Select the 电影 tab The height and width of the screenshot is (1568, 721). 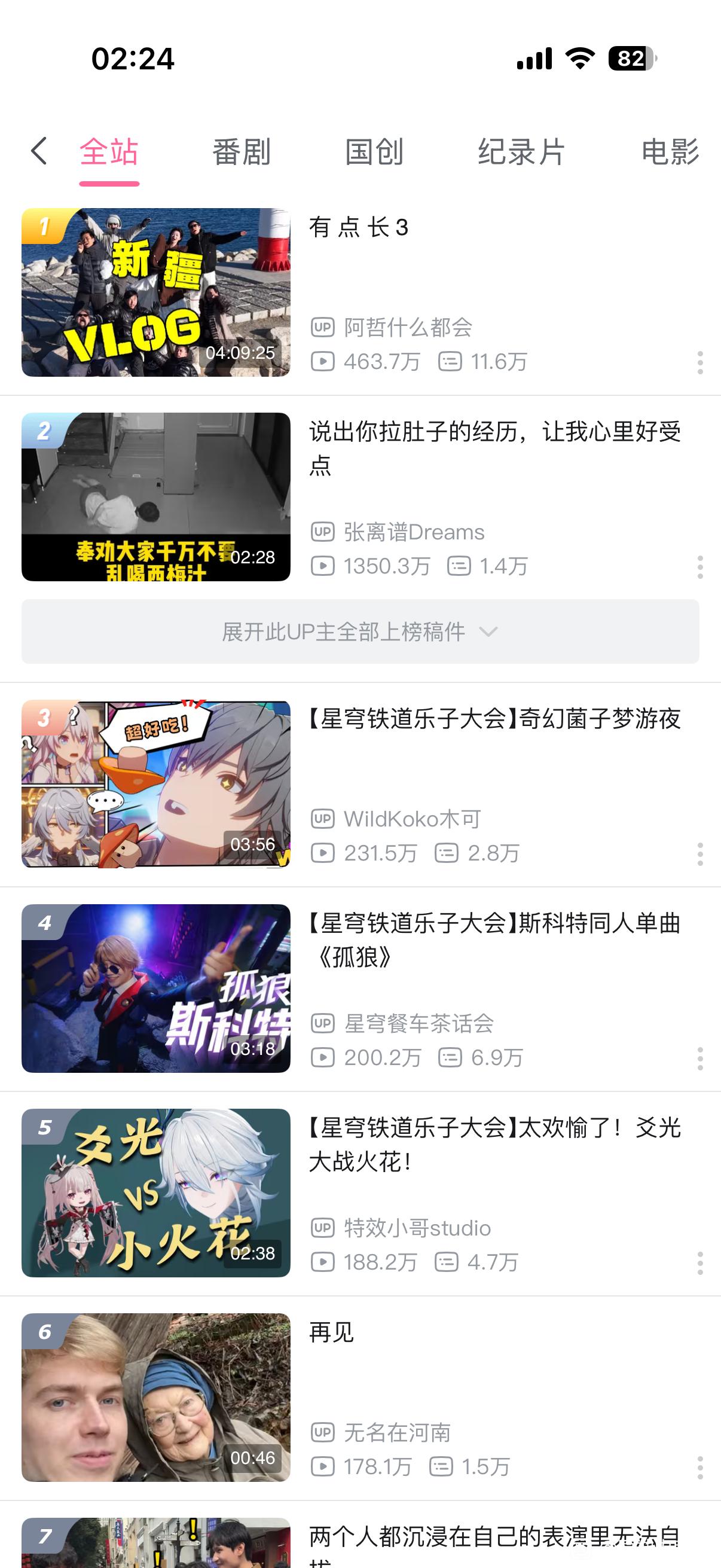point(670,151)
